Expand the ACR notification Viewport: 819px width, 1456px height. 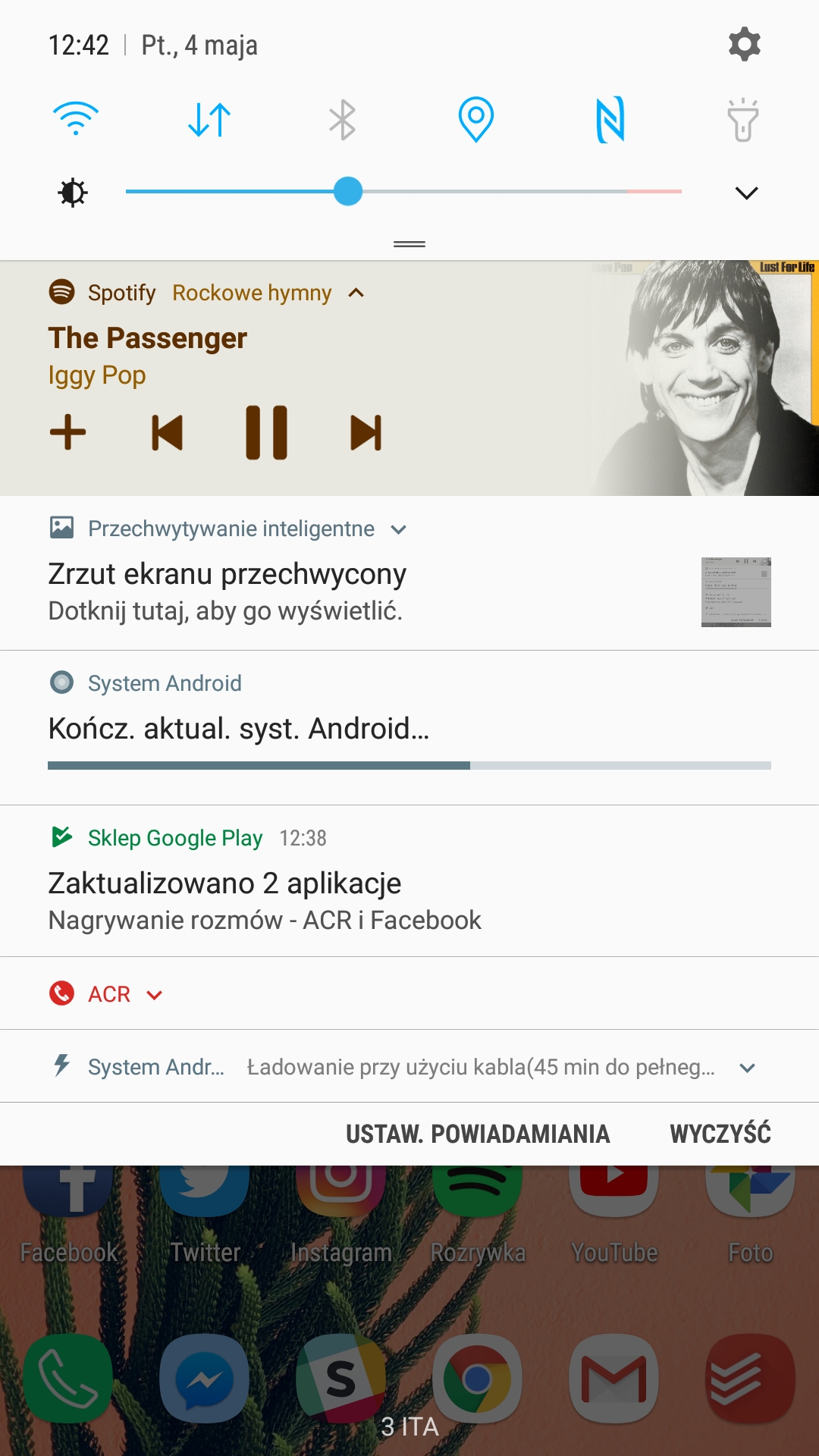[154, 995]
